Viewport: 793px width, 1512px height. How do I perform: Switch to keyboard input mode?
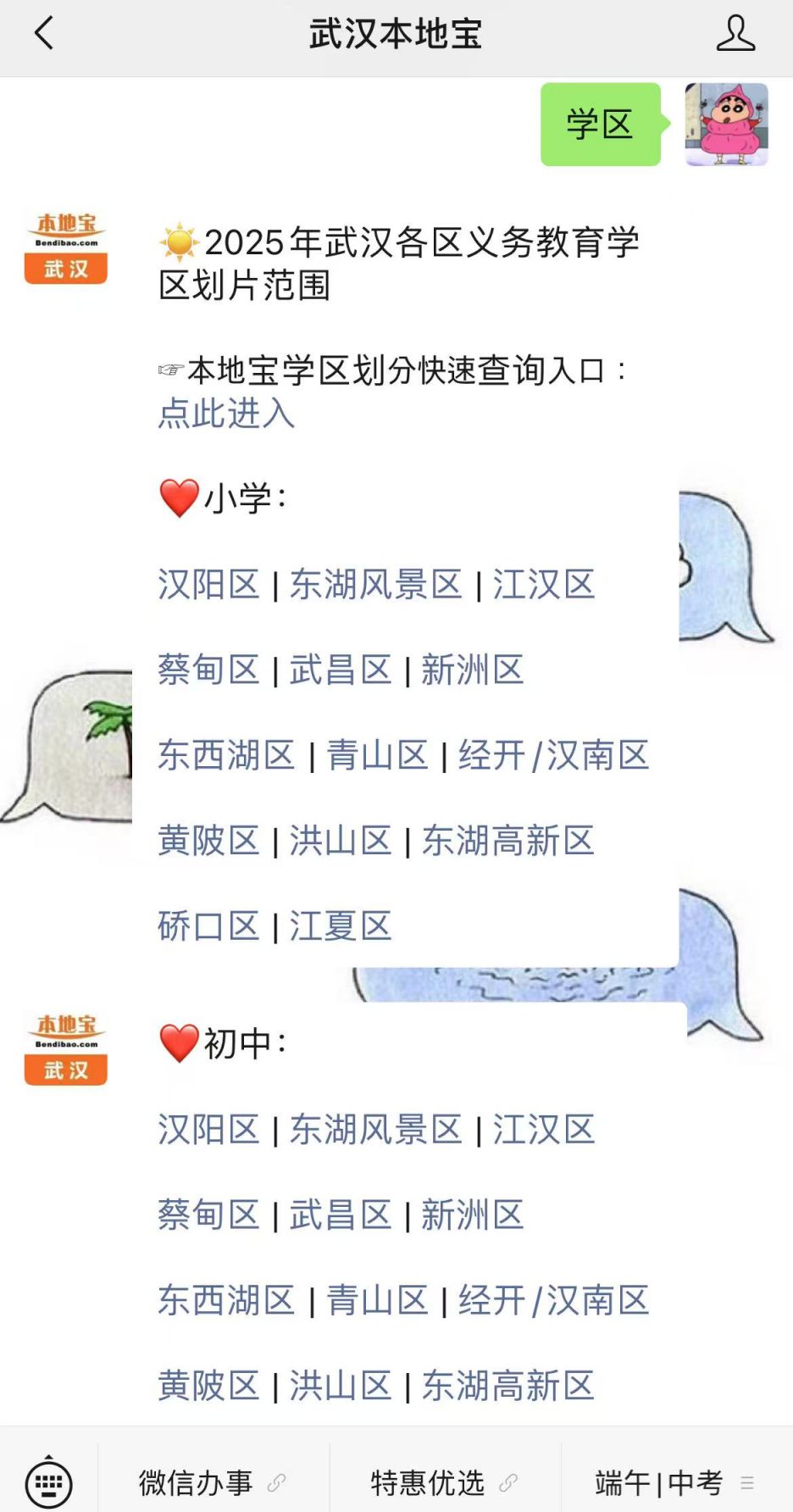[x=49, y=1483]
